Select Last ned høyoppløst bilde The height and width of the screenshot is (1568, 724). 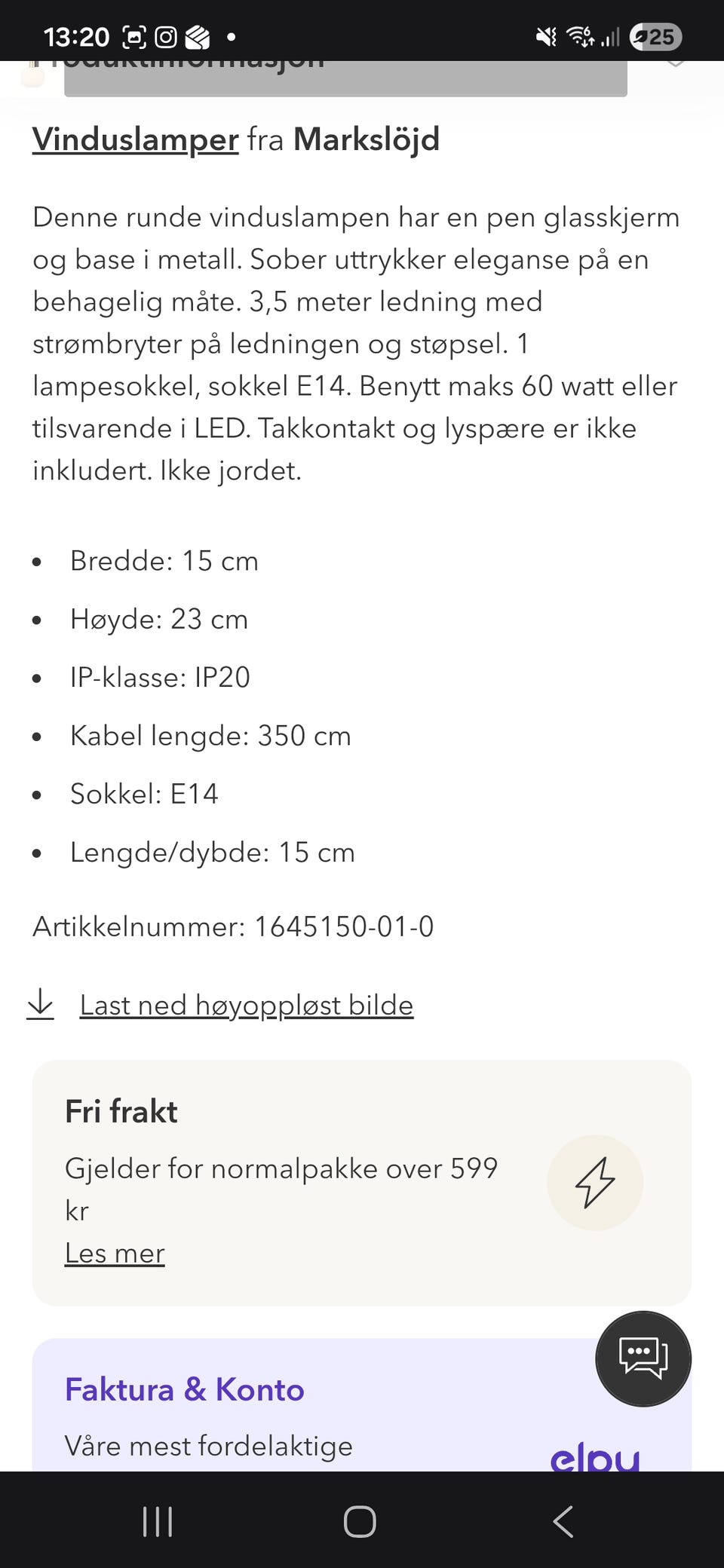[x=246, y=1004]
